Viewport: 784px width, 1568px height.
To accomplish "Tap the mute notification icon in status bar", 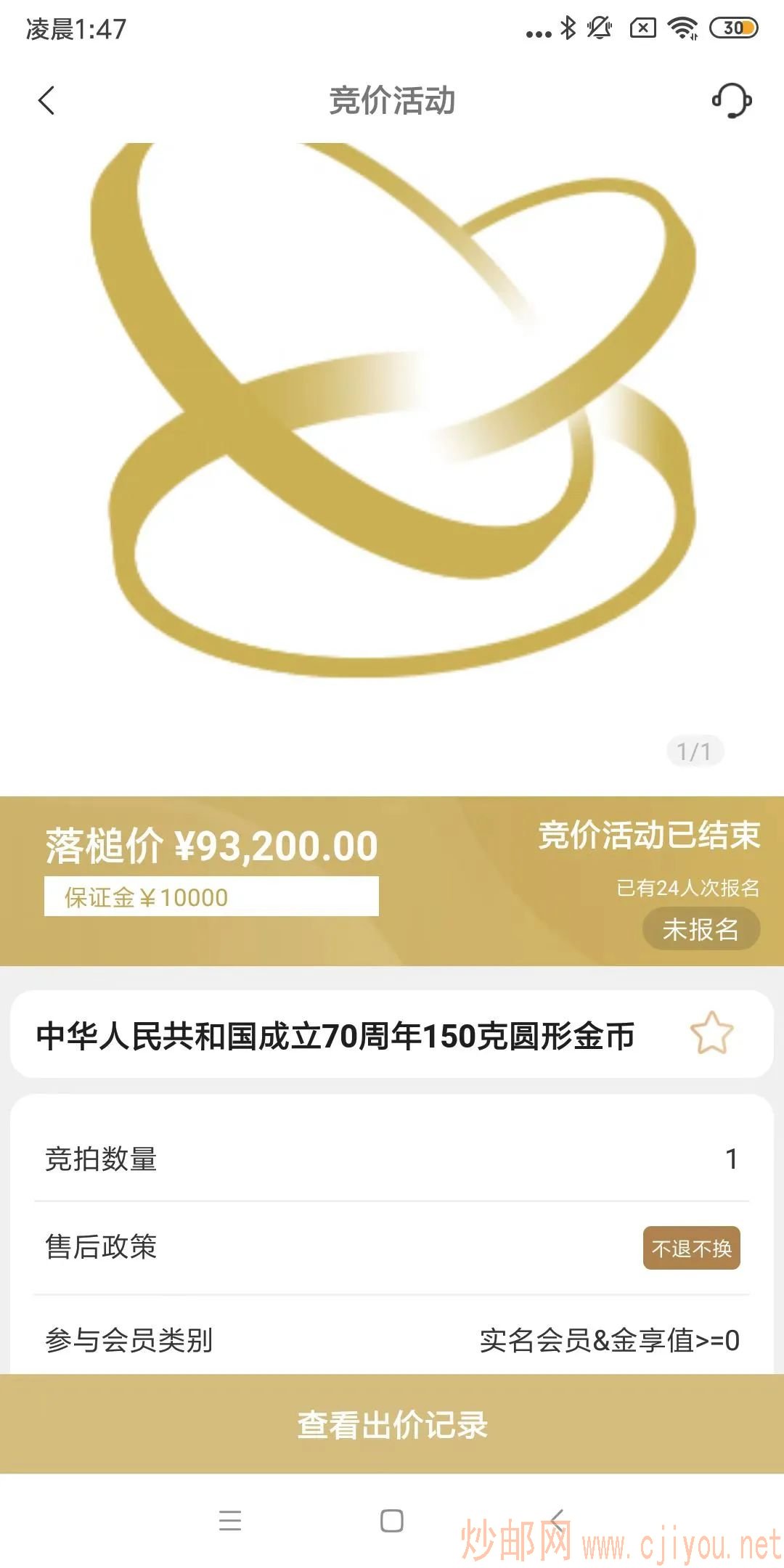I will coord(598,29).
